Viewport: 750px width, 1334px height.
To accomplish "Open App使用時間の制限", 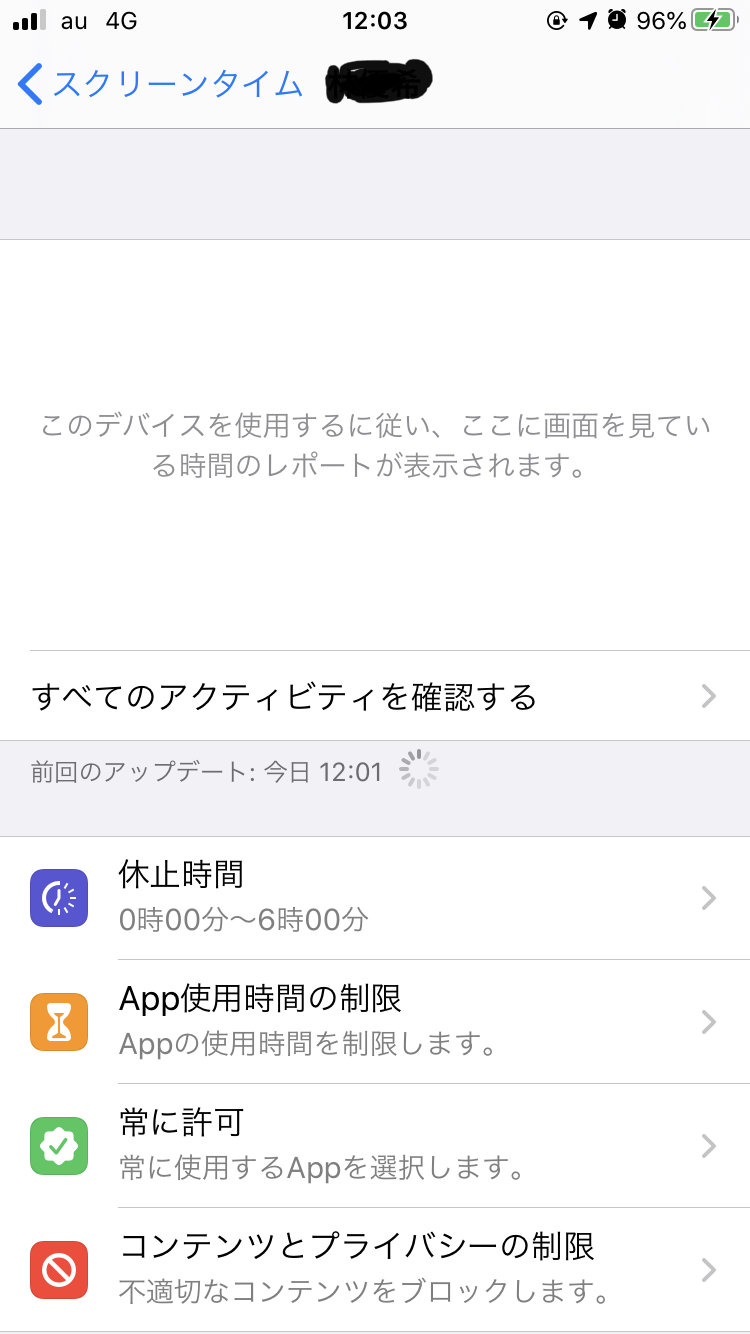I will [x=375, y=1021].
